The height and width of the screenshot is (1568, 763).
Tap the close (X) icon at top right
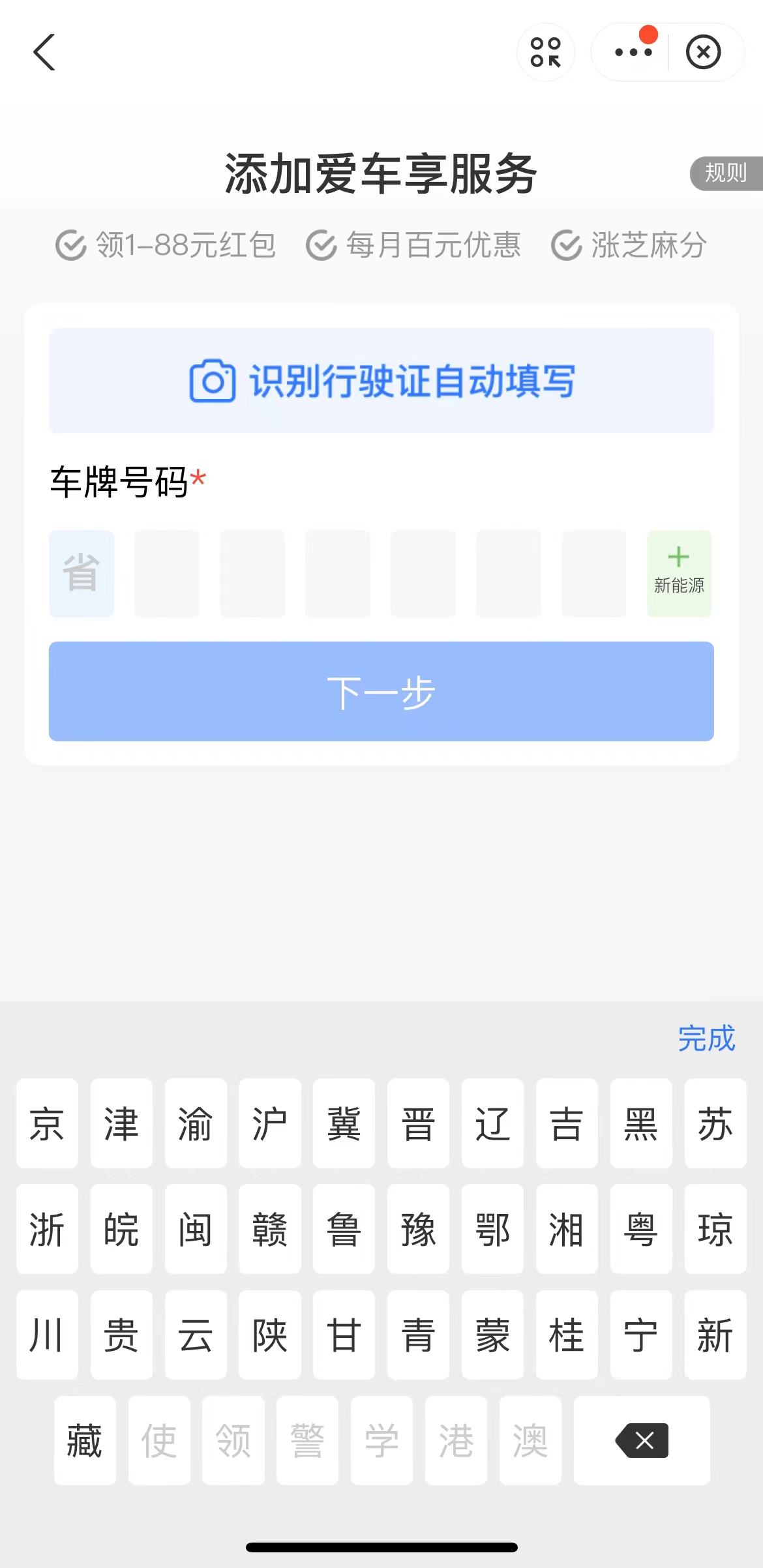703,52
